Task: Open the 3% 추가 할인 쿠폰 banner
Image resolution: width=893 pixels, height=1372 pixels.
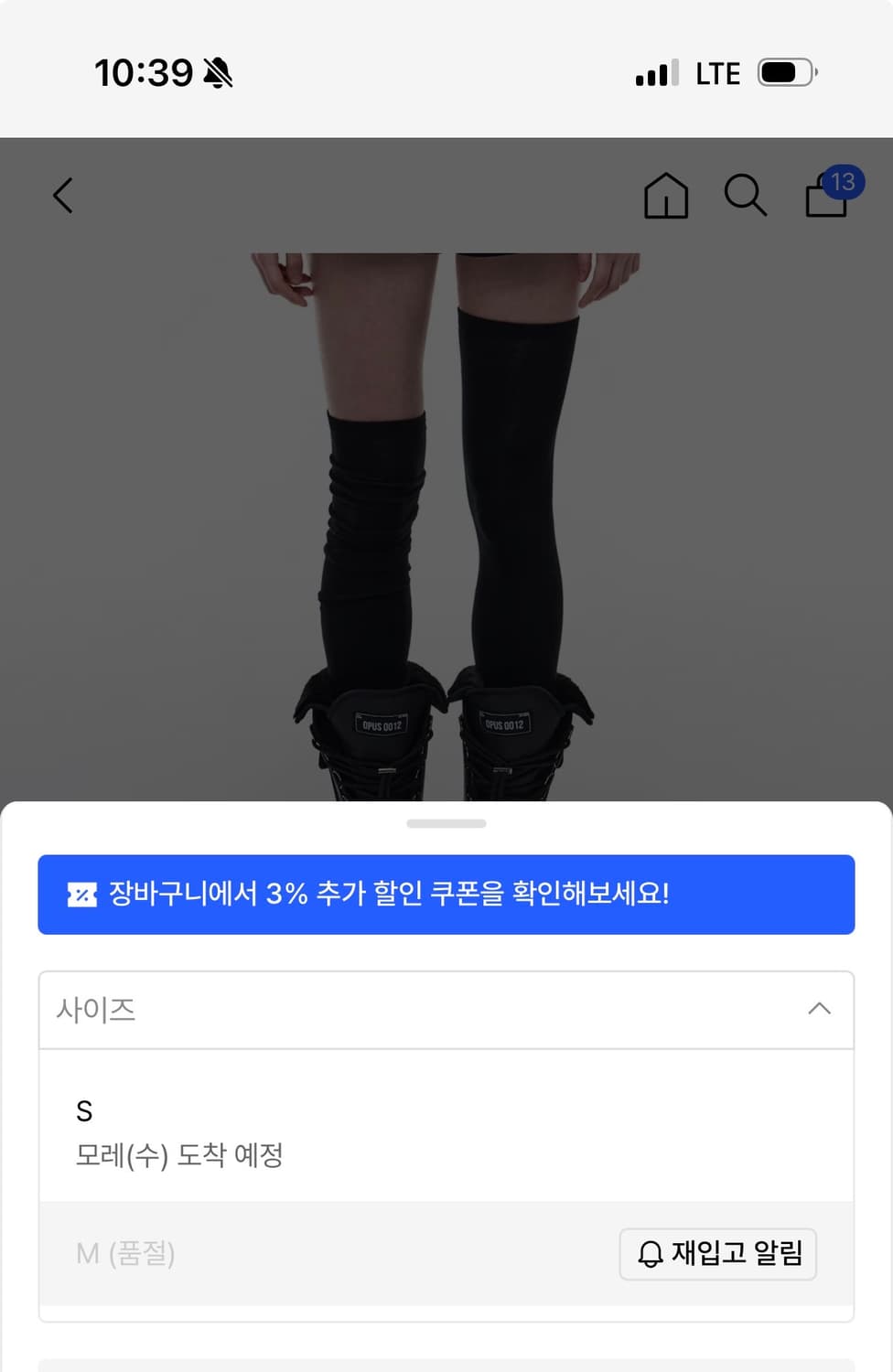Action: pos(446,895)
